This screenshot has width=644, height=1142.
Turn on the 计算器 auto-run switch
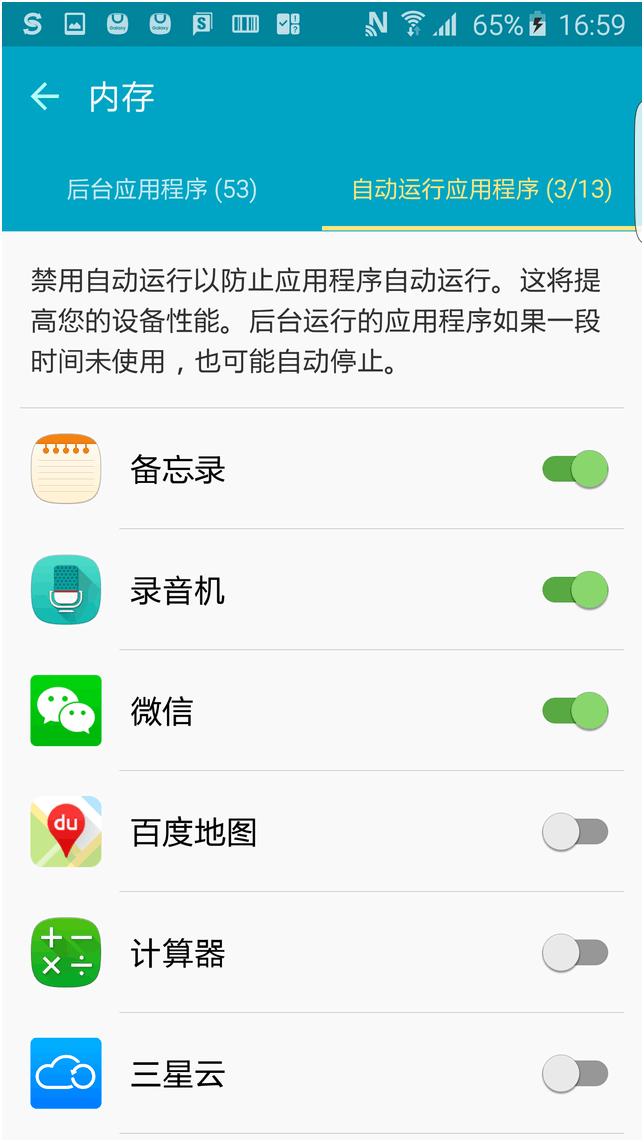575,953
